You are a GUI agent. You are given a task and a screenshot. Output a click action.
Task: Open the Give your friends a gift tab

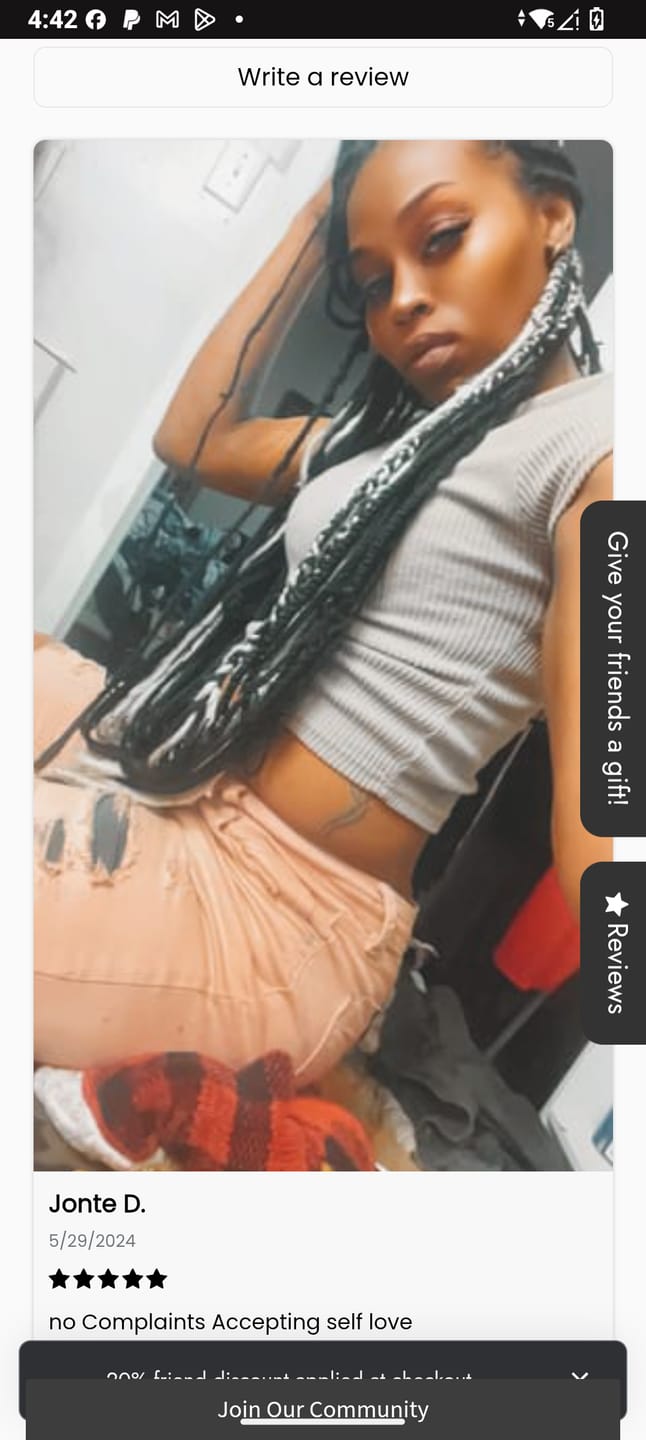(614, 668)
